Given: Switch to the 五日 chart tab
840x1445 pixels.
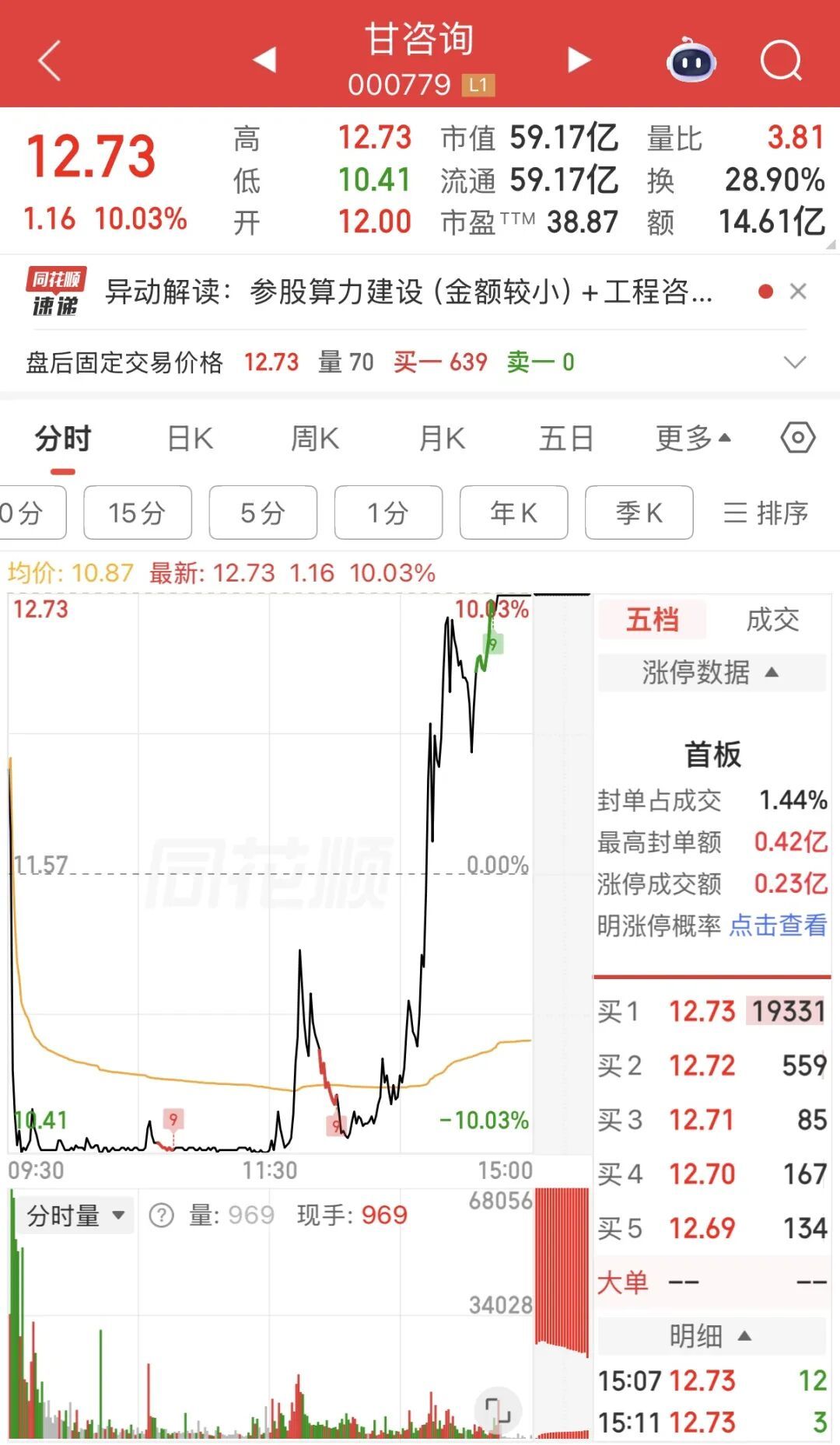Looking at the screenshot, I should pyautogui.click(x=566, y=439).
